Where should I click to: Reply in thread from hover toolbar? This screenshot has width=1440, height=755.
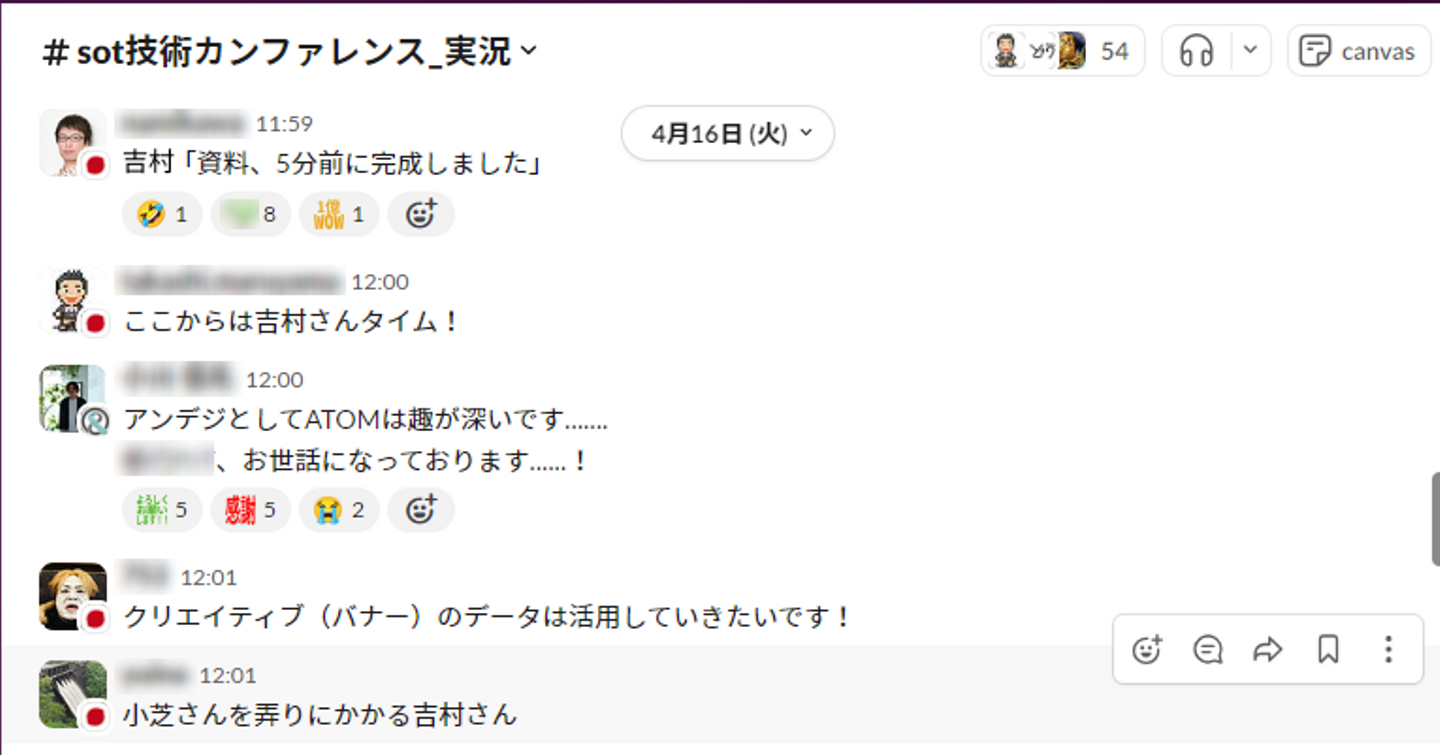pyautogui.click(x=1207, y=650)
